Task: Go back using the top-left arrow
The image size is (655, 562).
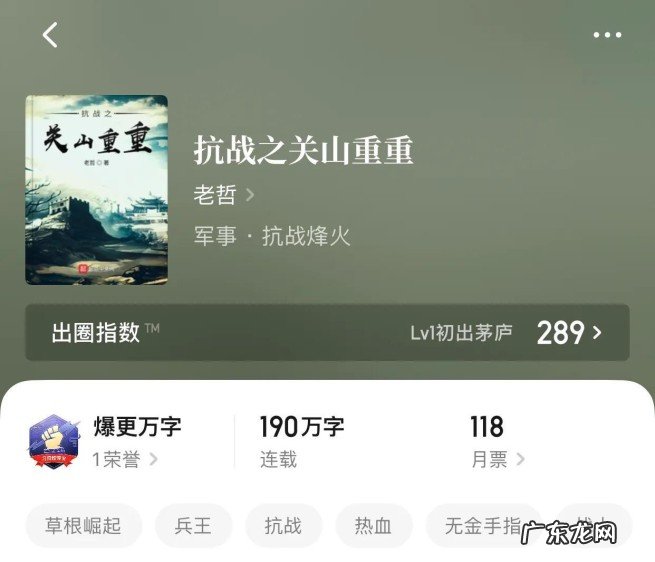Action: (50, 35)
